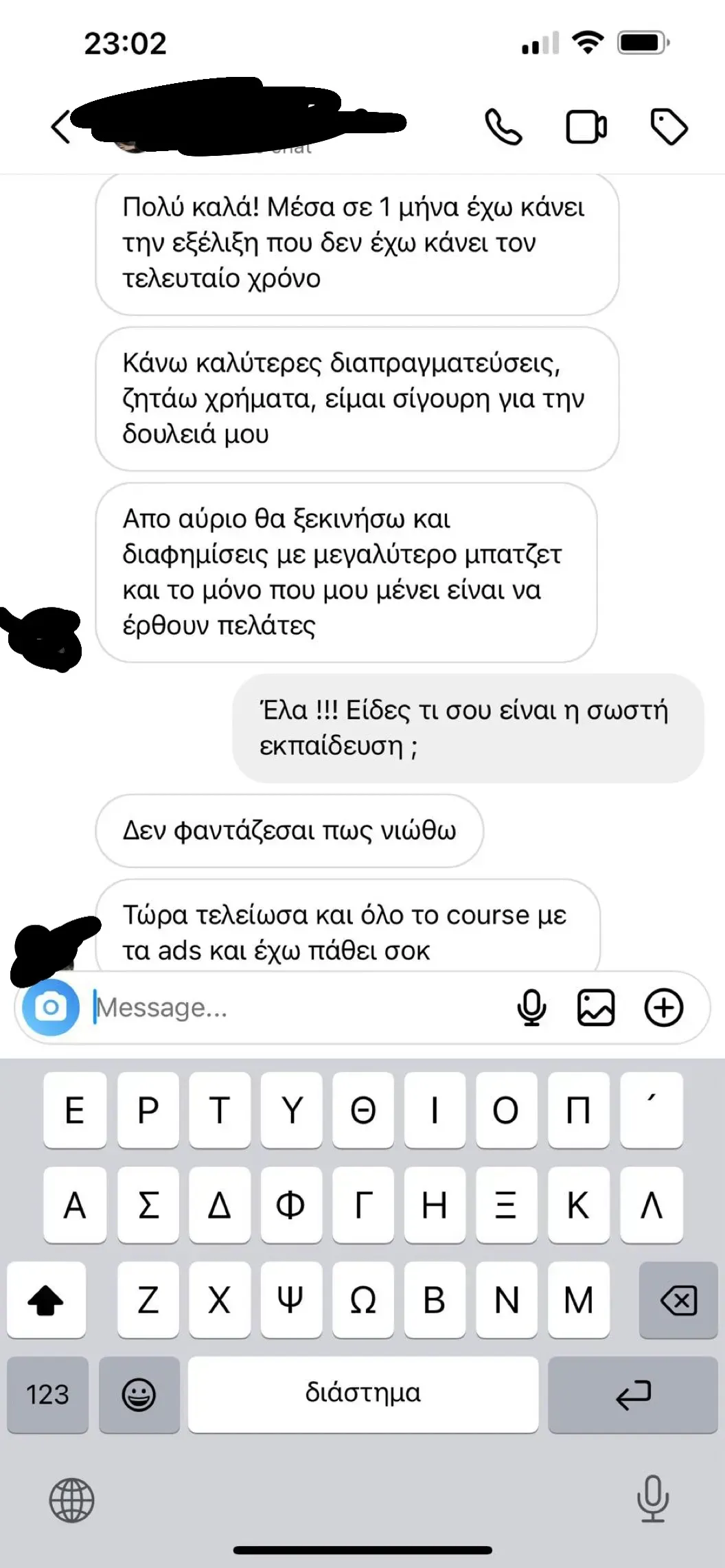Open more attachment options plus icon

tap(663, 1008)
